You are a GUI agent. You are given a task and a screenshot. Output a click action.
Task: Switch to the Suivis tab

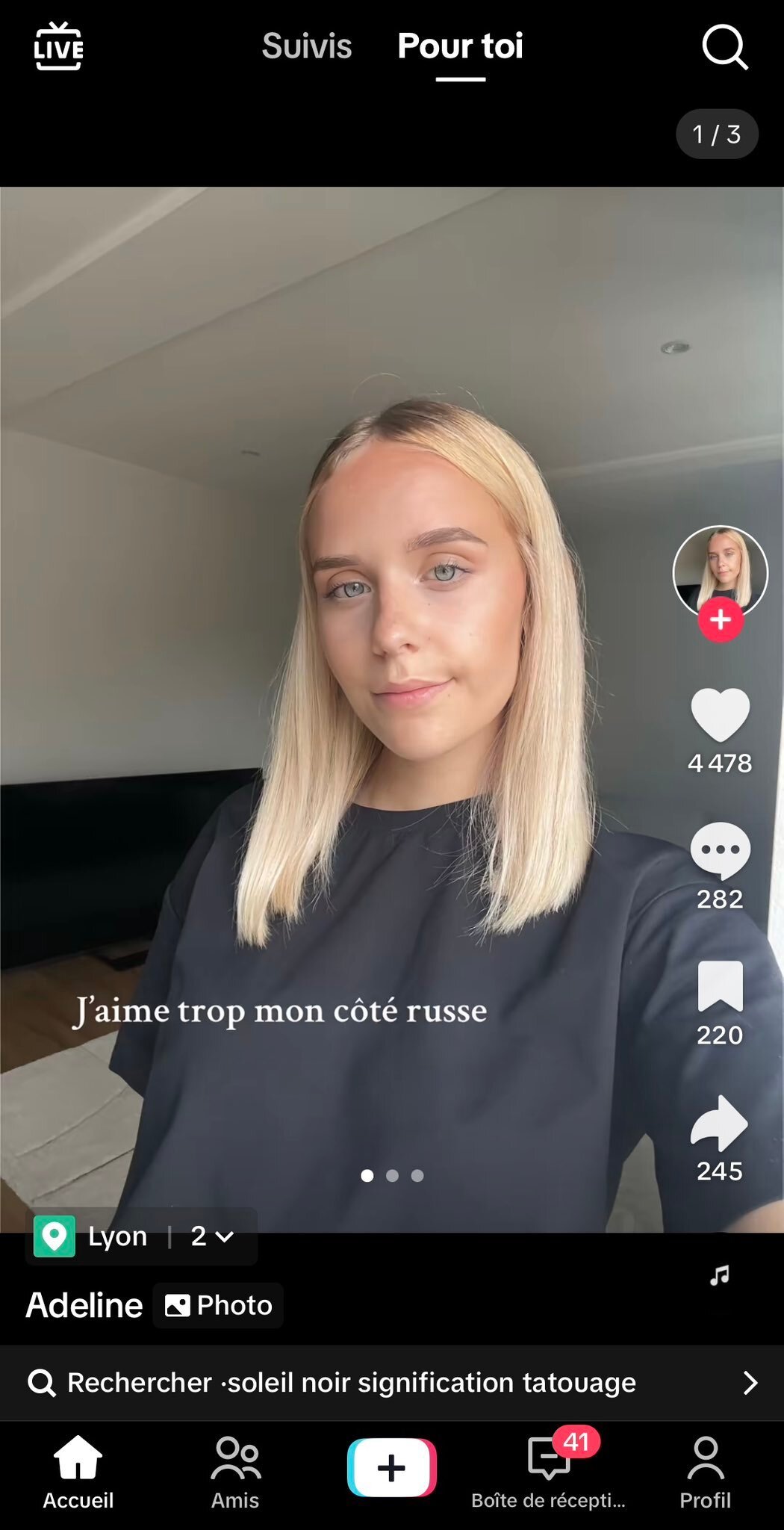coord(307,46)
